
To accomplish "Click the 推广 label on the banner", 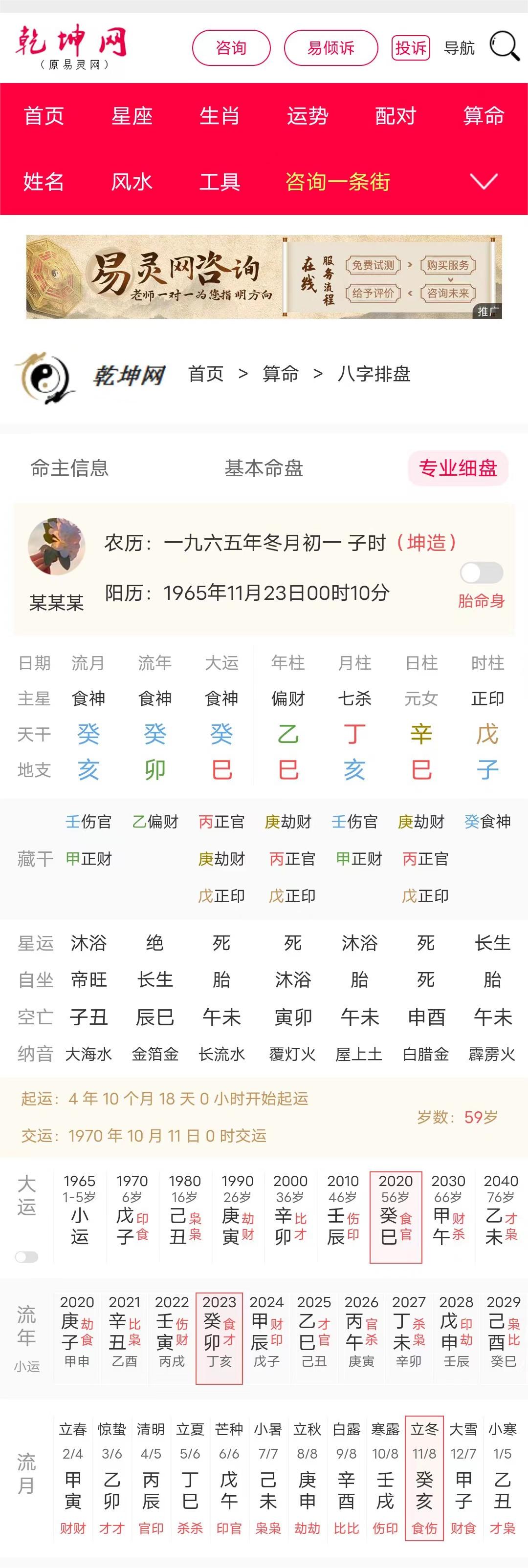I will [487, 314].
